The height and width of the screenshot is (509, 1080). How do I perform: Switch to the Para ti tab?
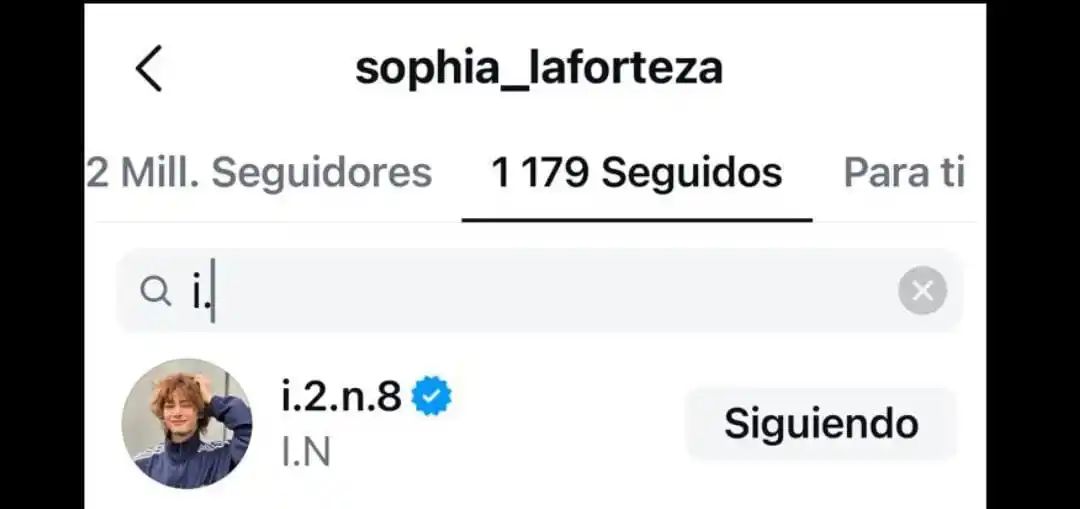pos(904,173)
